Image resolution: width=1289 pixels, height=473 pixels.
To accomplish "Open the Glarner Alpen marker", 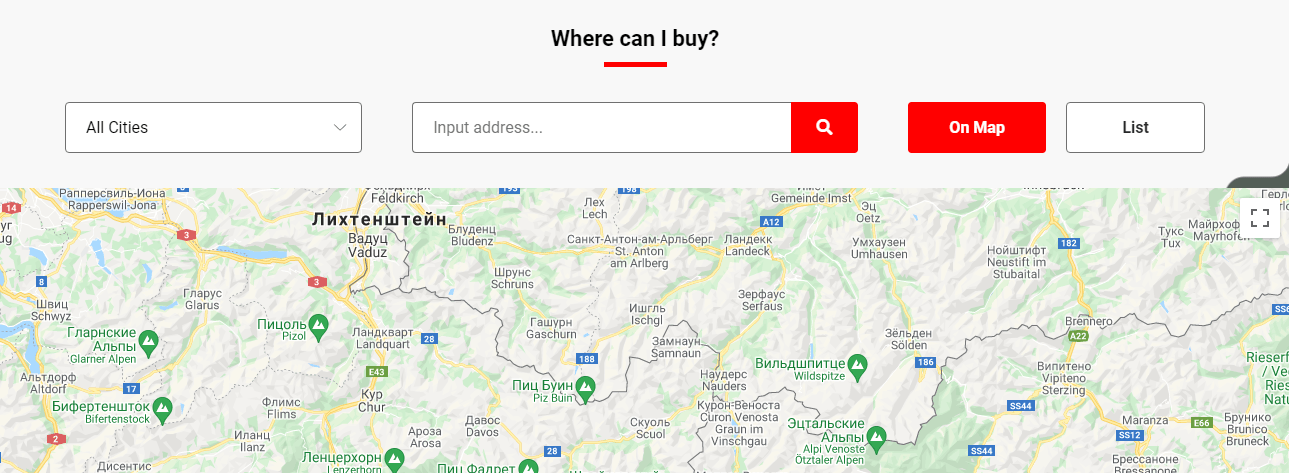I will coord(148,341).
